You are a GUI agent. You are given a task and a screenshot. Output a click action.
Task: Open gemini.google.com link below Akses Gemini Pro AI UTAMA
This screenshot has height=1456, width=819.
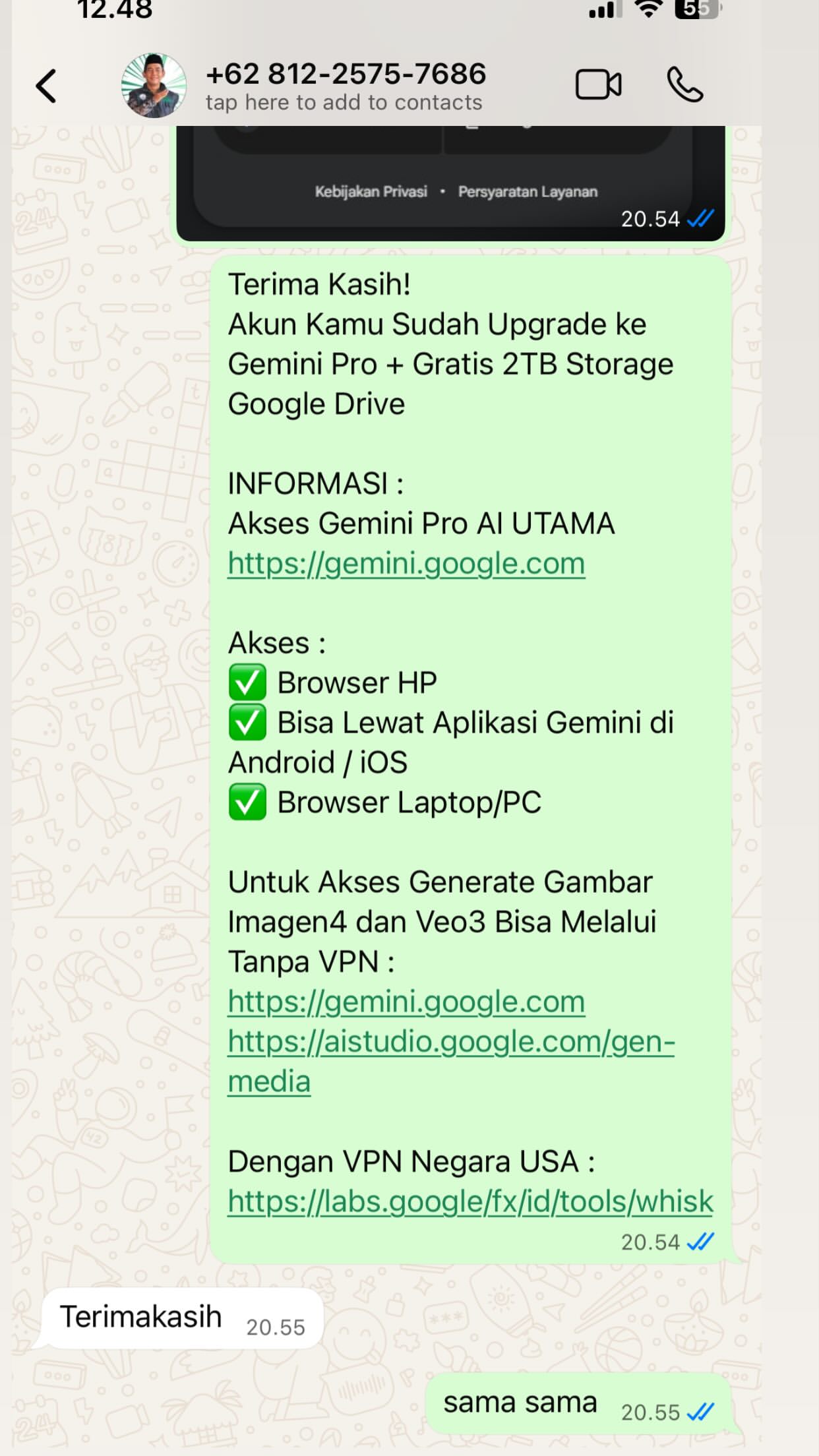point(406,564)
